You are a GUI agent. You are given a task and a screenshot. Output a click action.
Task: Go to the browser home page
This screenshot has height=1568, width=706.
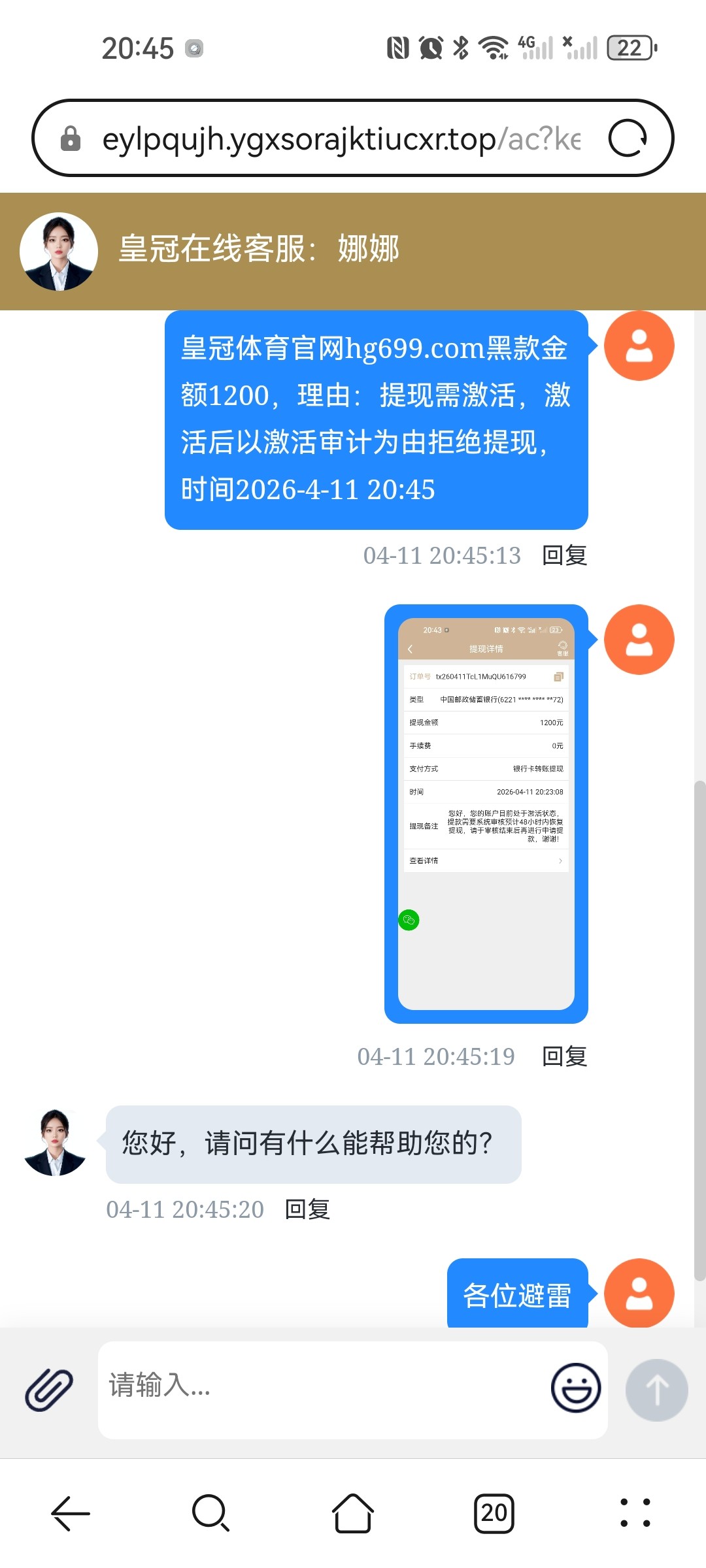[x=353, y=1513]
